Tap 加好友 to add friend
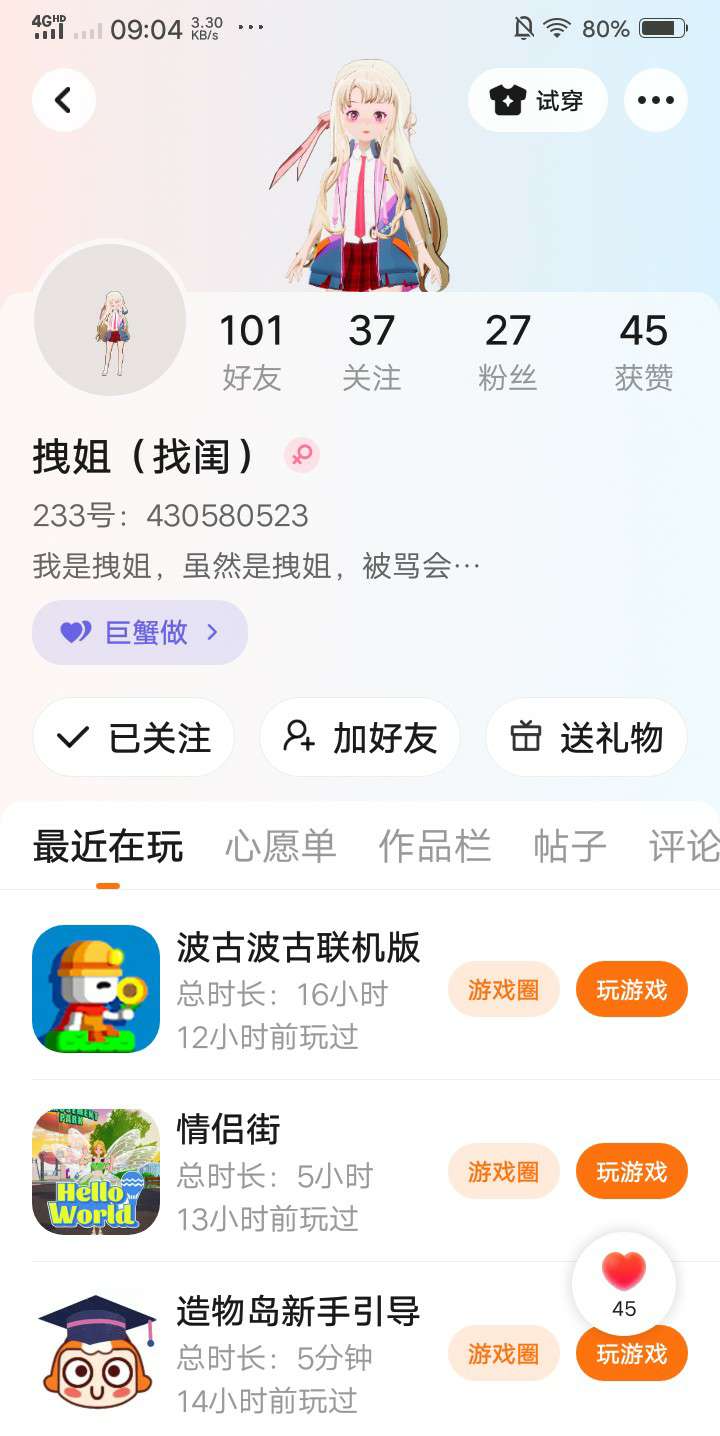The height and width of the screenshot is (1436, 720). 360,738
